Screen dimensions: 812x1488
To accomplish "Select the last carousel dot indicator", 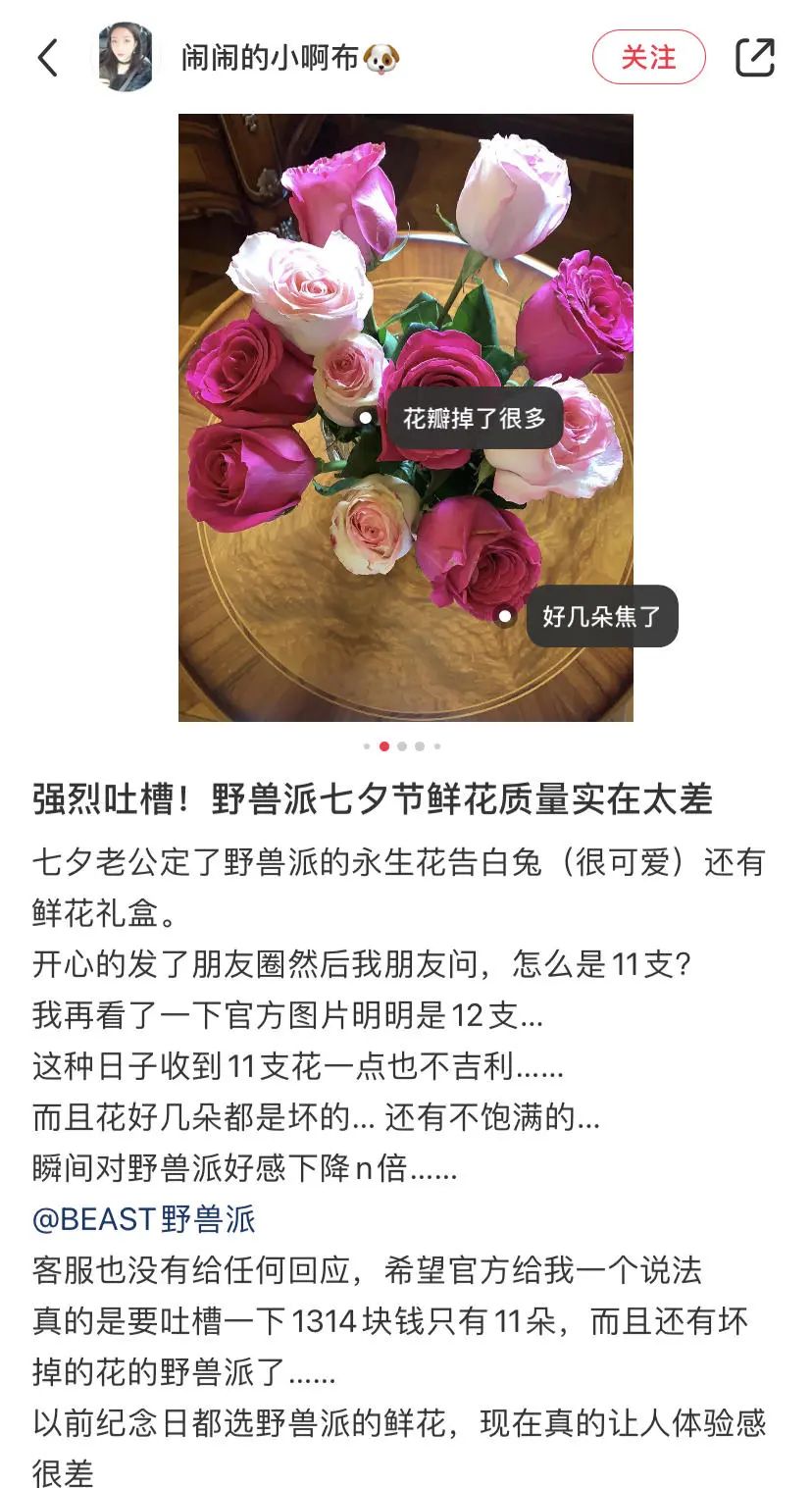I will 436,745.
